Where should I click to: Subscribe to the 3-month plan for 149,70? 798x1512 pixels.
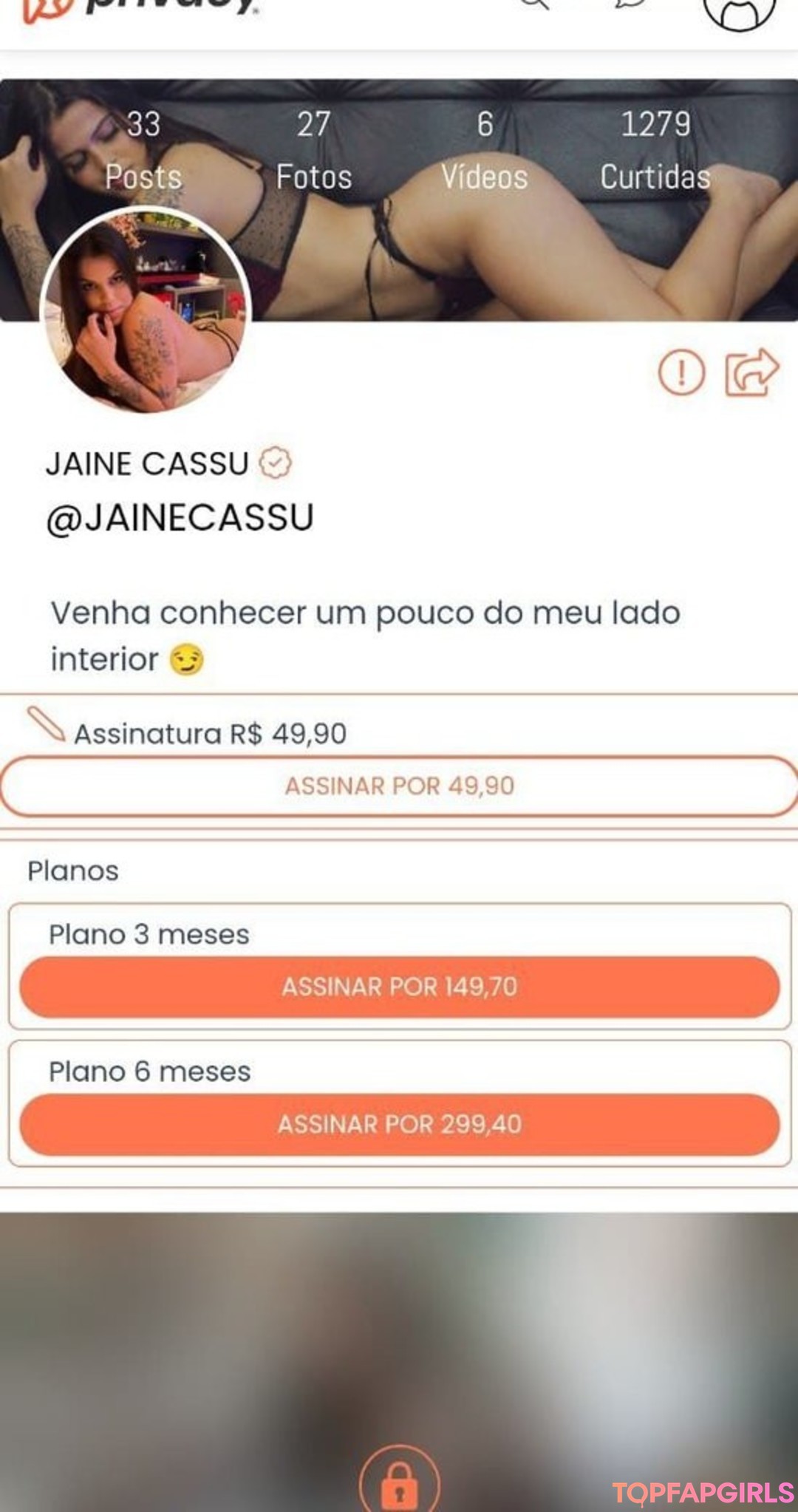coord(399,987)
